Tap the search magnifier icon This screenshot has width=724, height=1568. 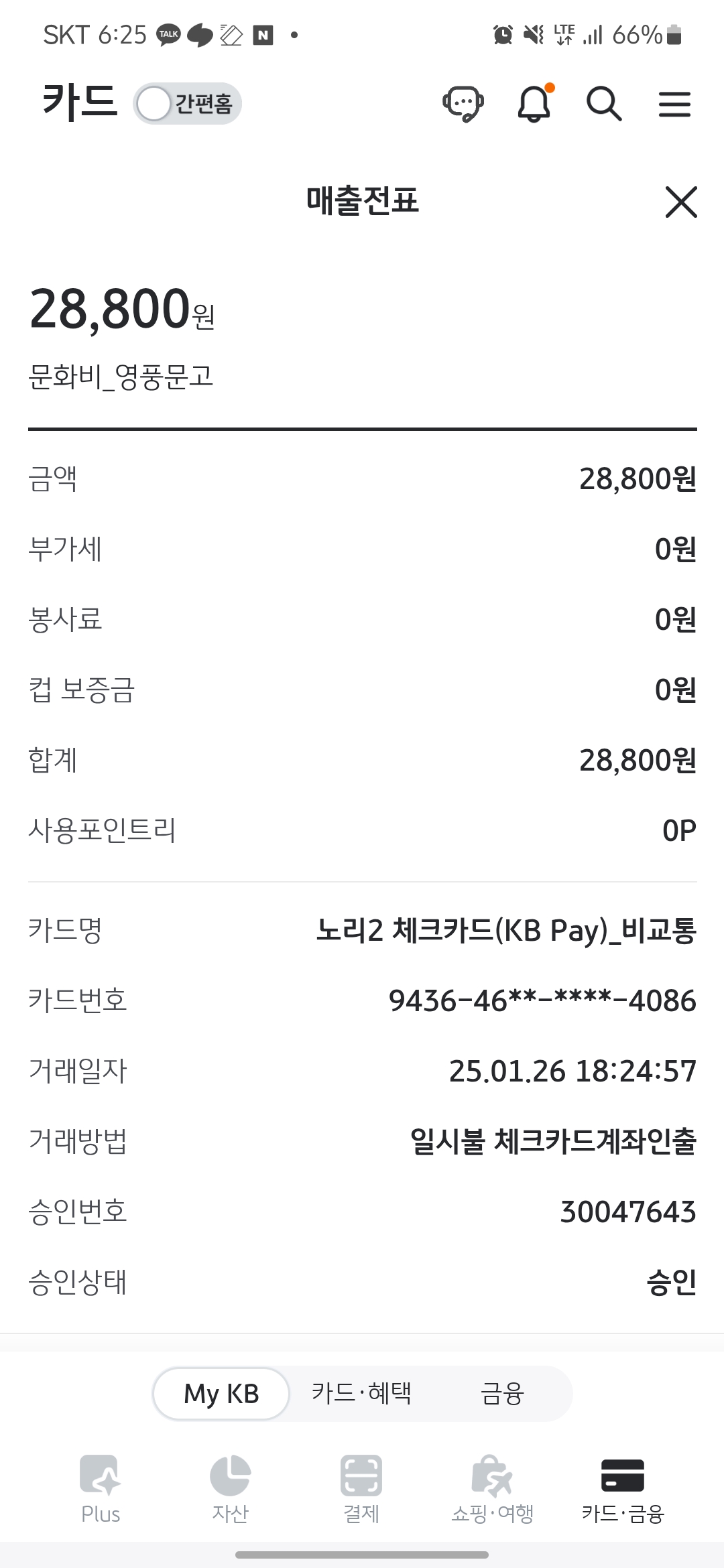pos(604,104)
